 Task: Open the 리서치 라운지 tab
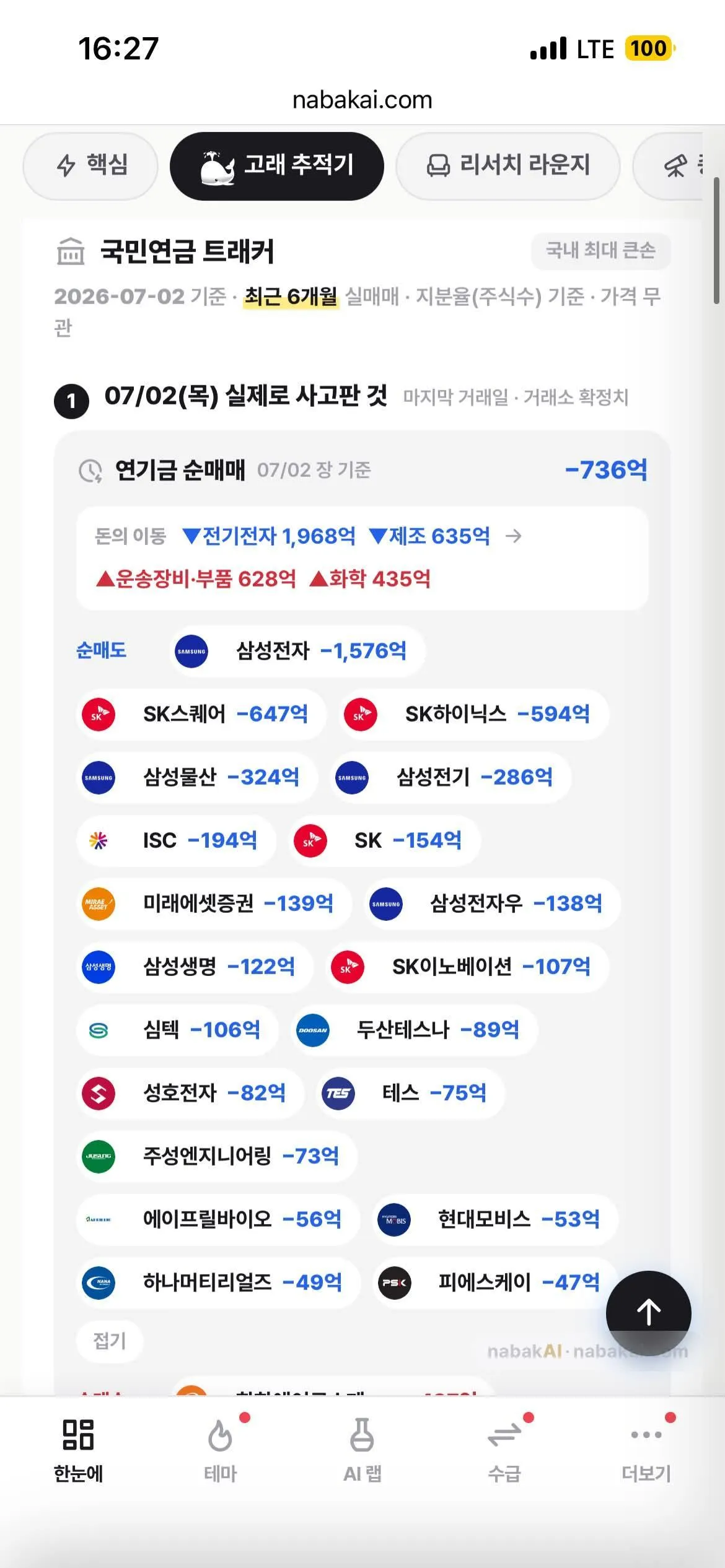pos(508,165)
